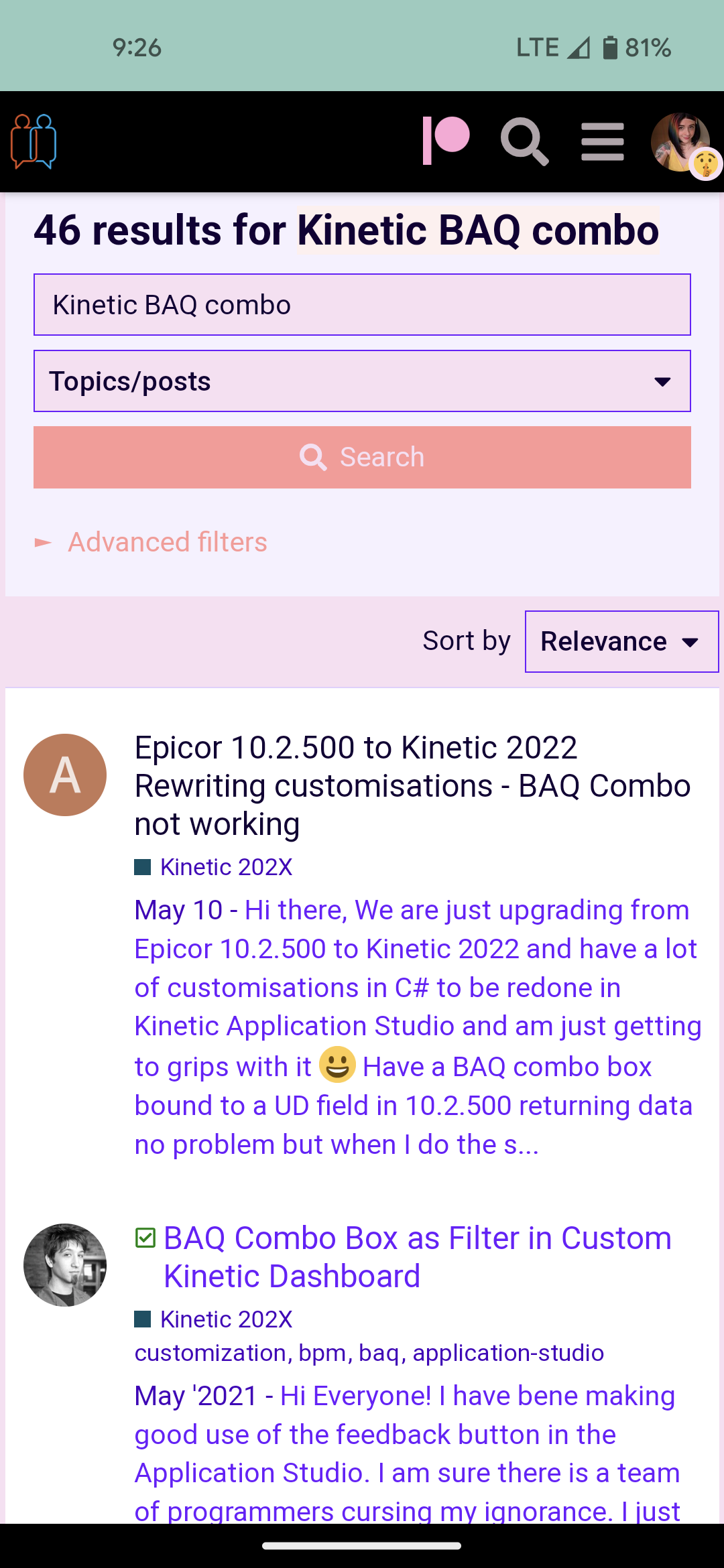724x1568 pixels.
Task: Open the Patreon link icon
Action: coord(446,141)
